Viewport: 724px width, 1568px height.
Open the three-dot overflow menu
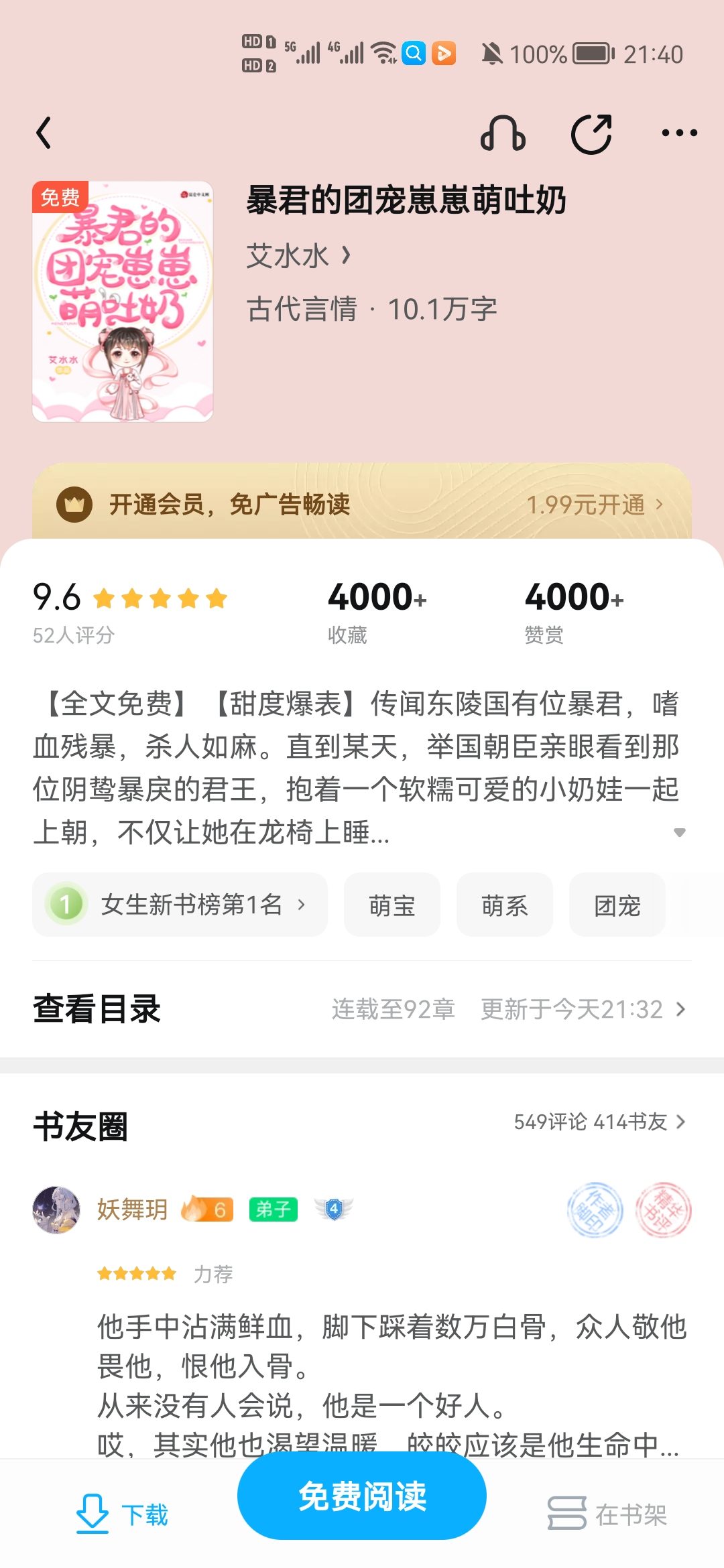click(x=679, y=133)
